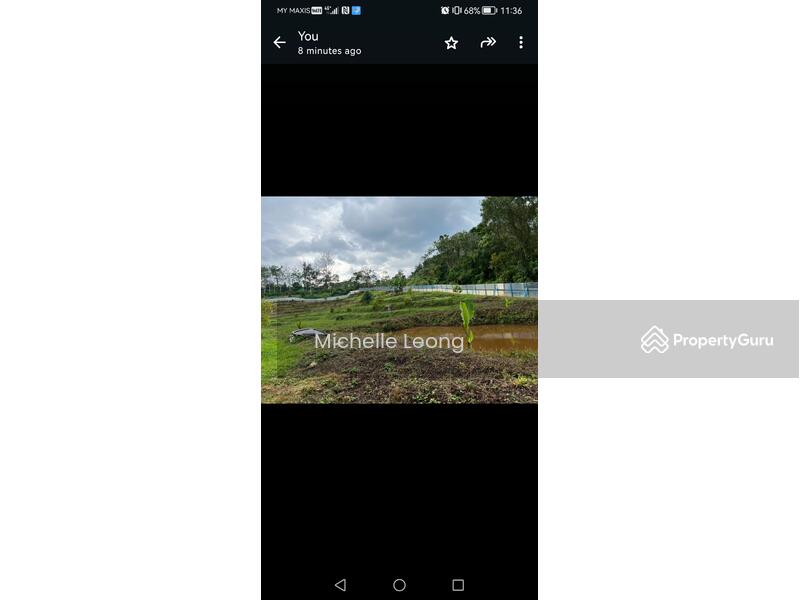The height and width of the screenshot is (600, 800).
Task: Go back from the photo viewer
Action: click(279, 43)
